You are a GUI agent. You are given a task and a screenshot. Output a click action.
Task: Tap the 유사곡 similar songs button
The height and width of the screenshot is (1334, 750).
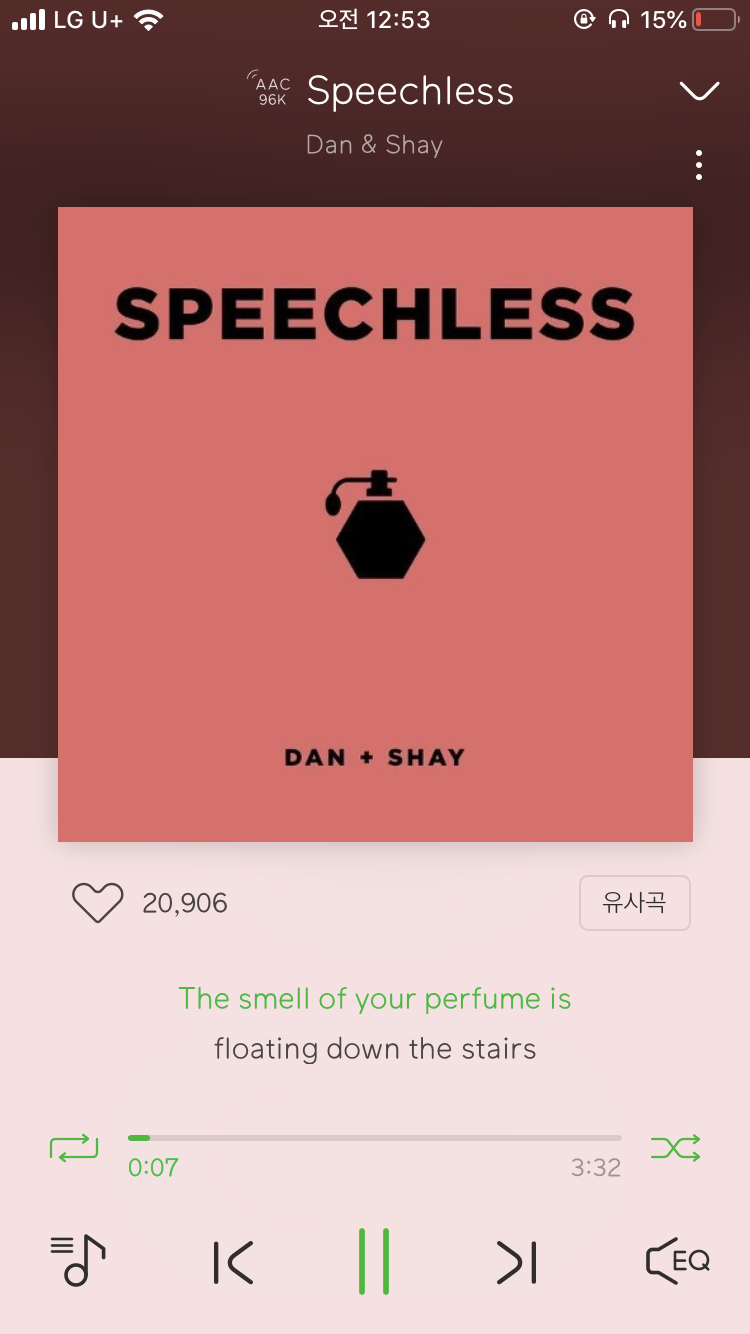coord(634,903)
